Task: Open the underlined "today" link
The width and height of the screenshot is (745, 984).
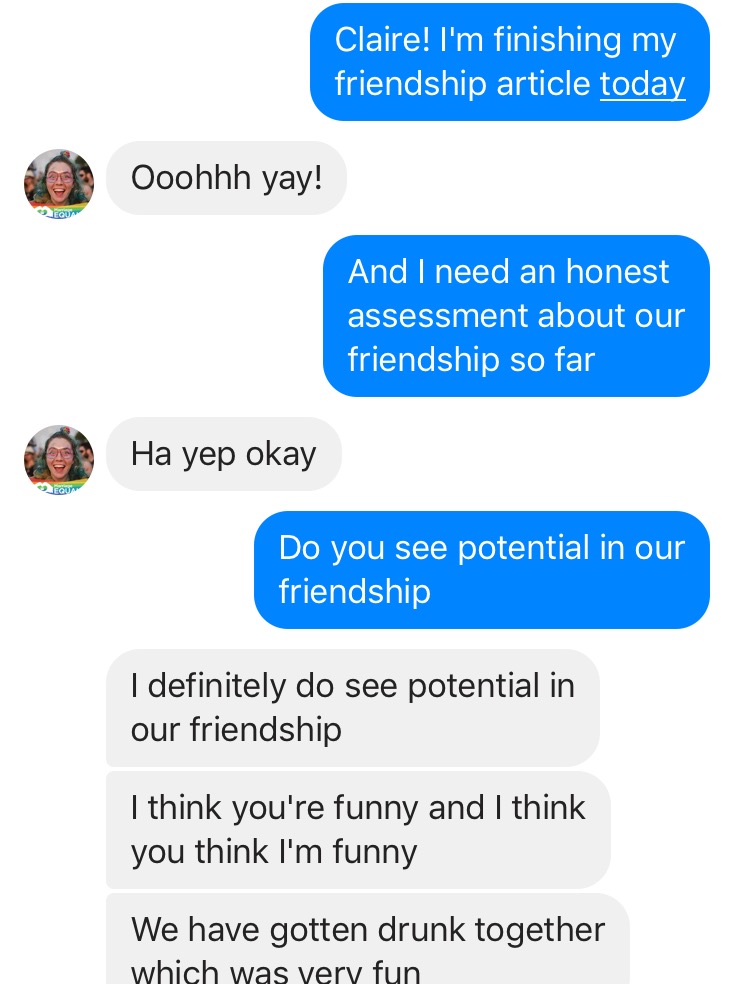Action: point(642,84)
